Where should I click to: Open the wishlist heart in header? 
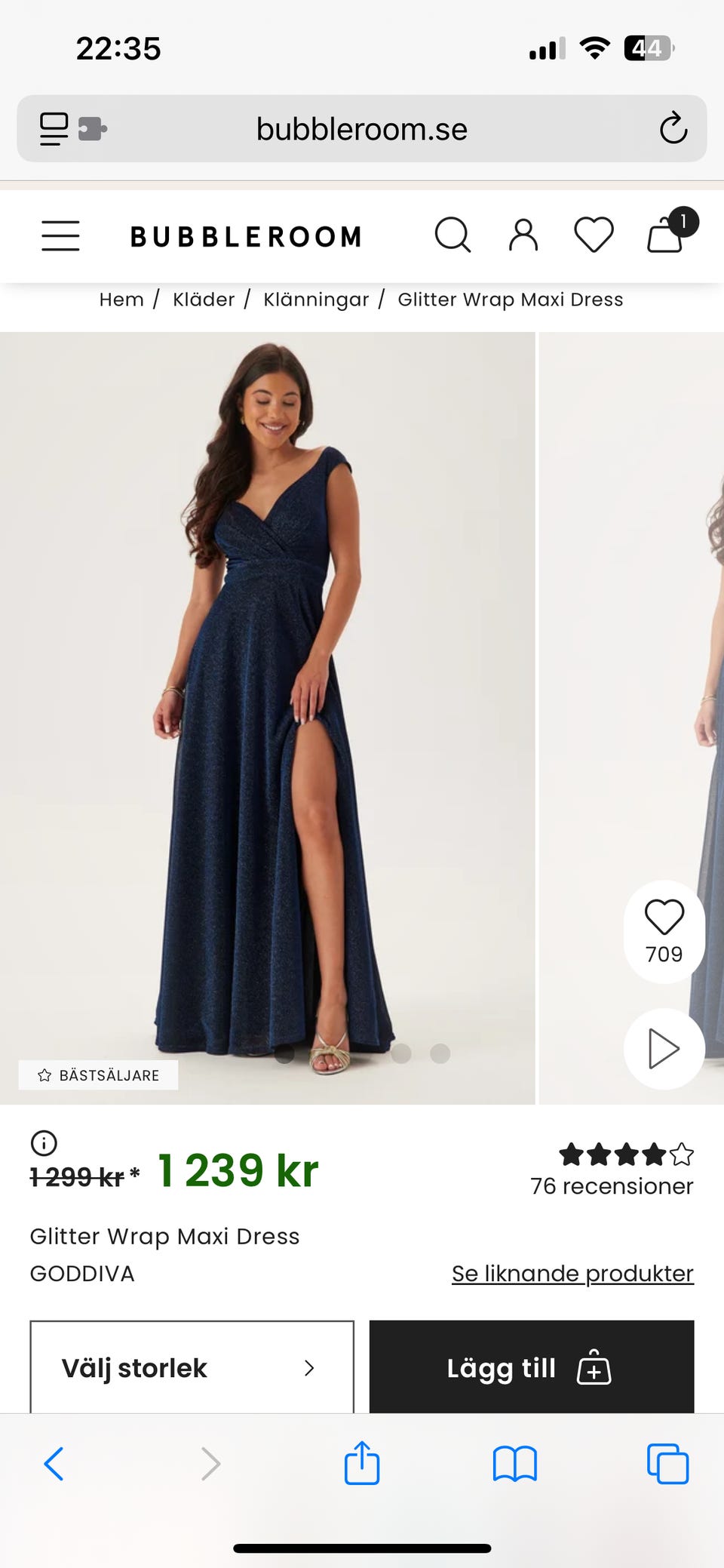click(x=594, y=235)
